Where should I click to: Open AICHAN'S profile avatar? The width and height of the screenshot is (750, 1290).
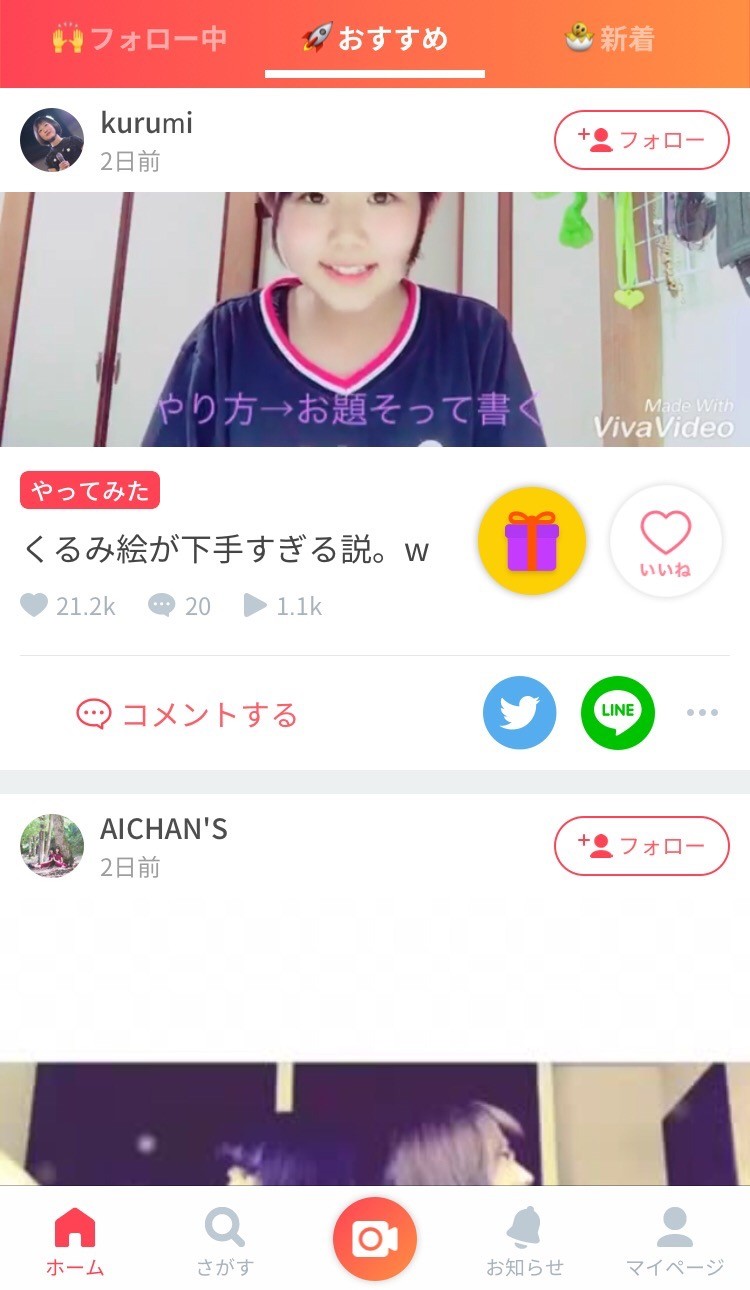tap(52, 846)
